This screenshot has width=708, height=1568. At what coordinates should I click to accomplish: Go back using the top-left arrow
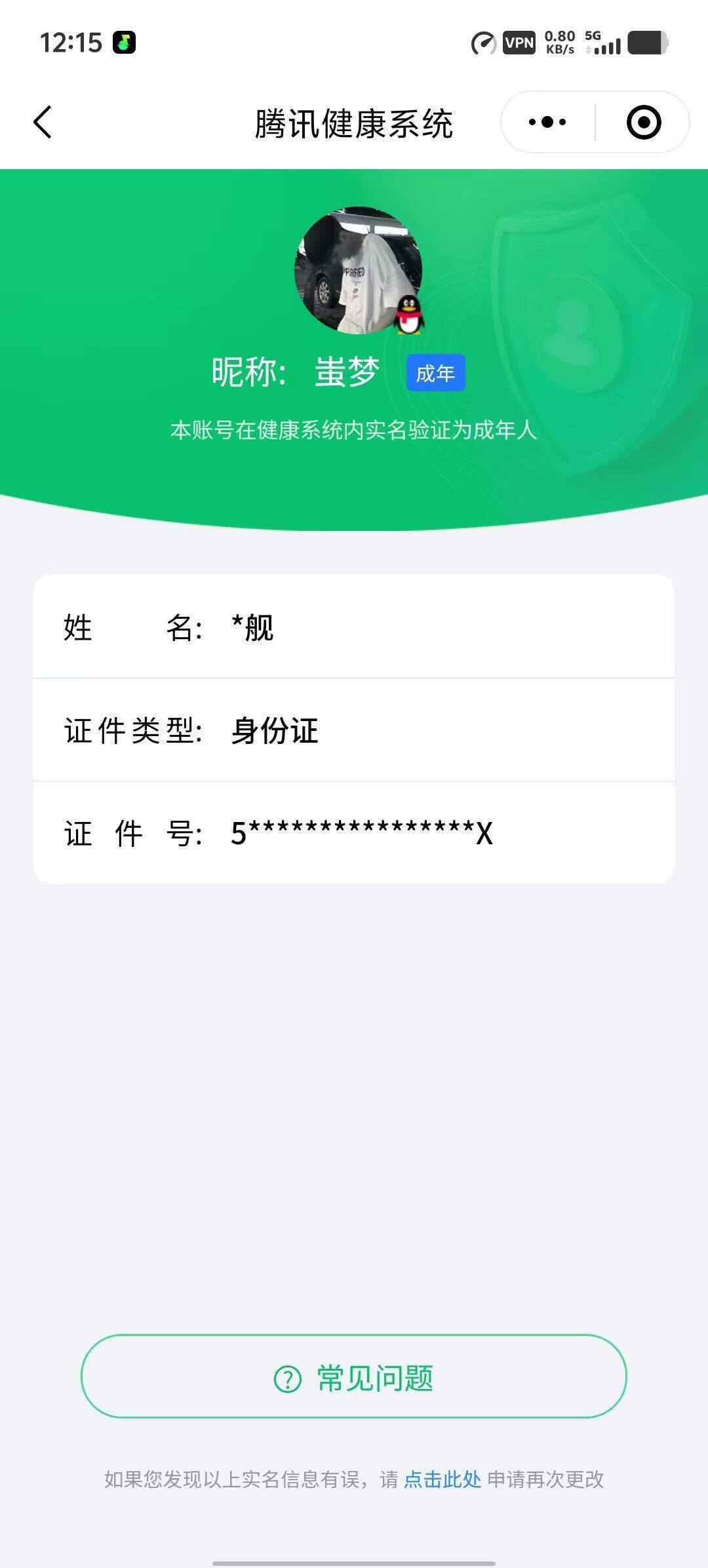pyautogui.click(x=43, y=123)
